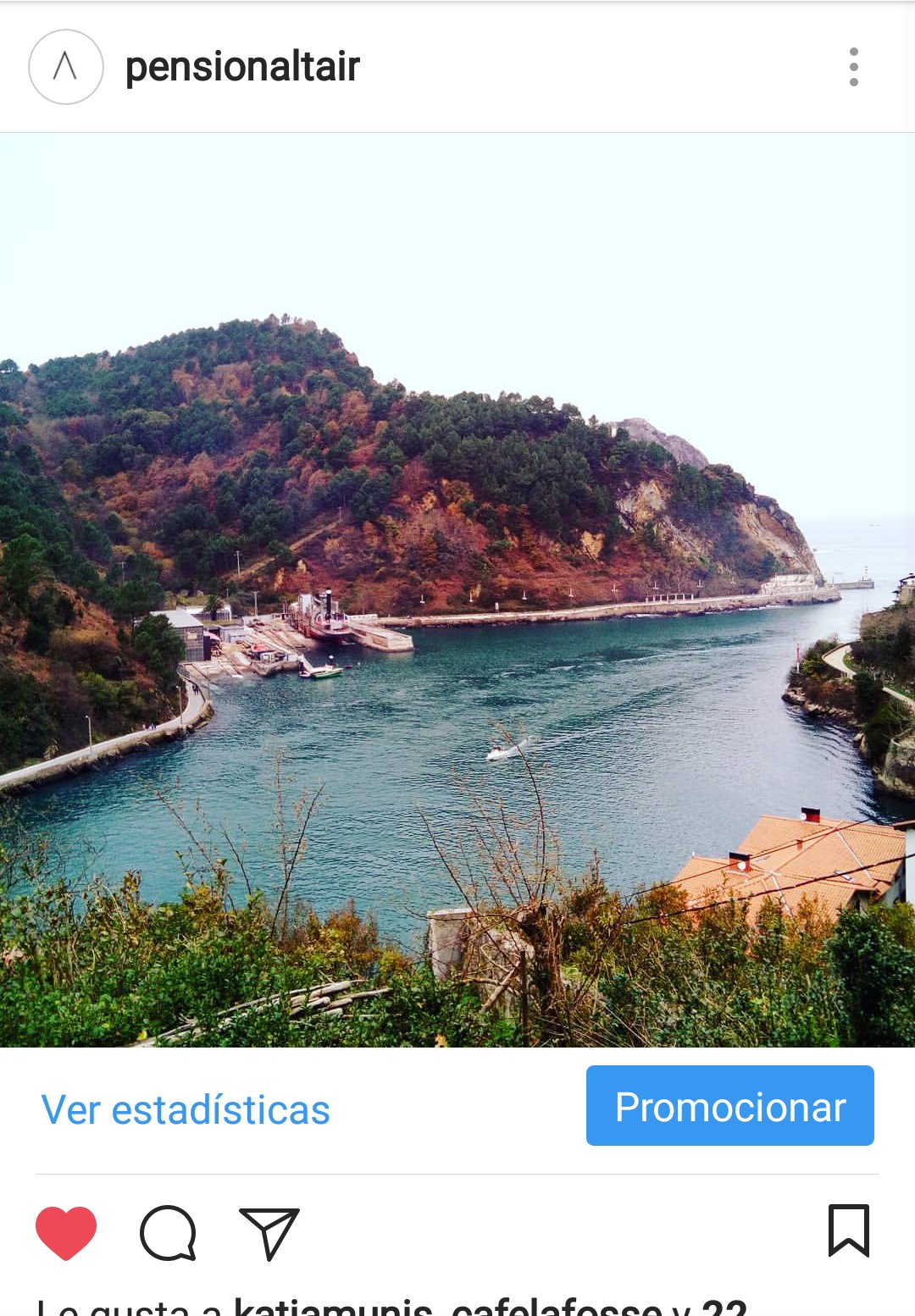Tap Ver estadísticas to view insights
The image size is (915, 1316).
[186, 1109]
